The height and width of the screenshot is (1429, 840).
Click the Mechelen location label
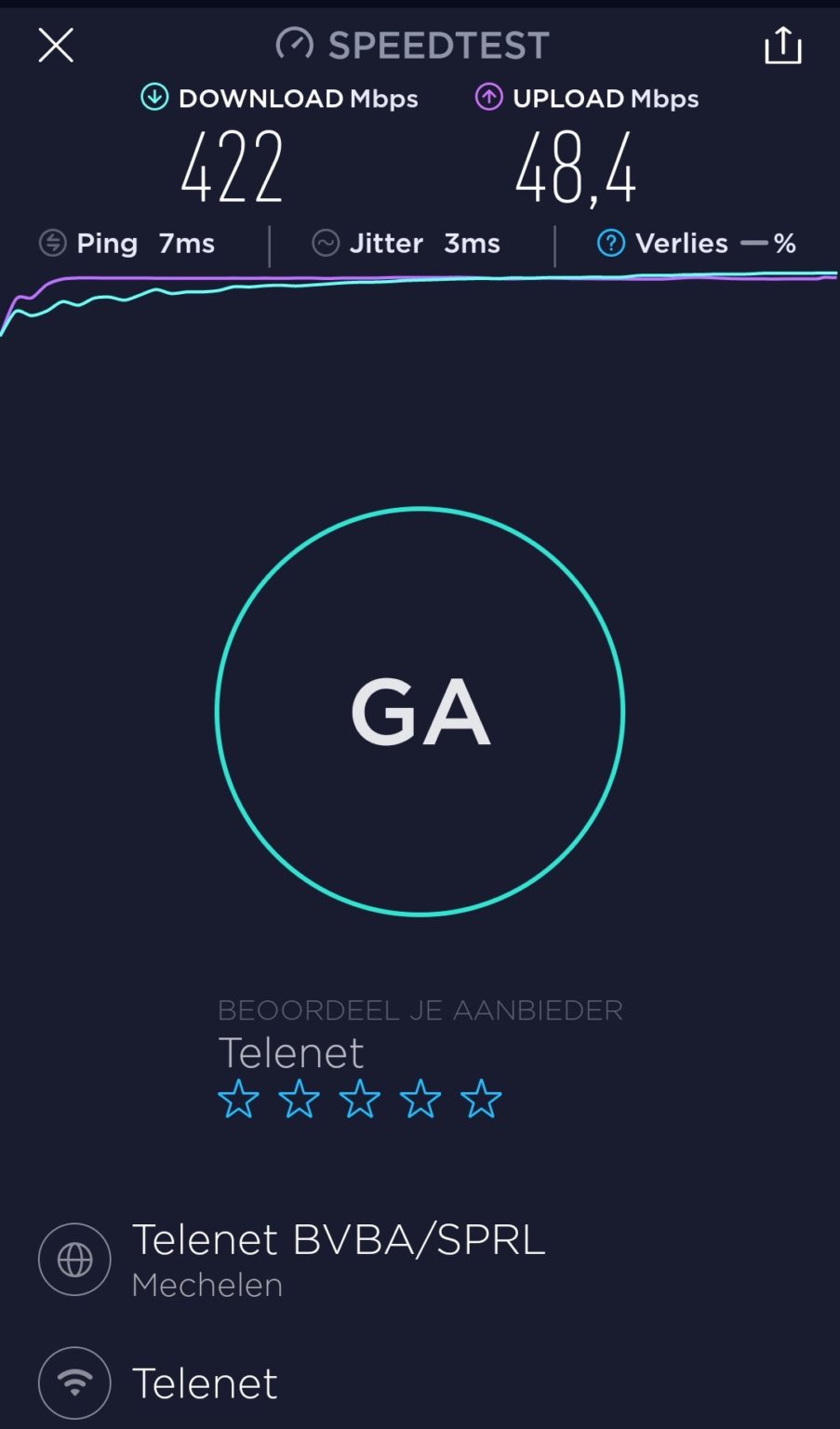(x=207, y=1284)
